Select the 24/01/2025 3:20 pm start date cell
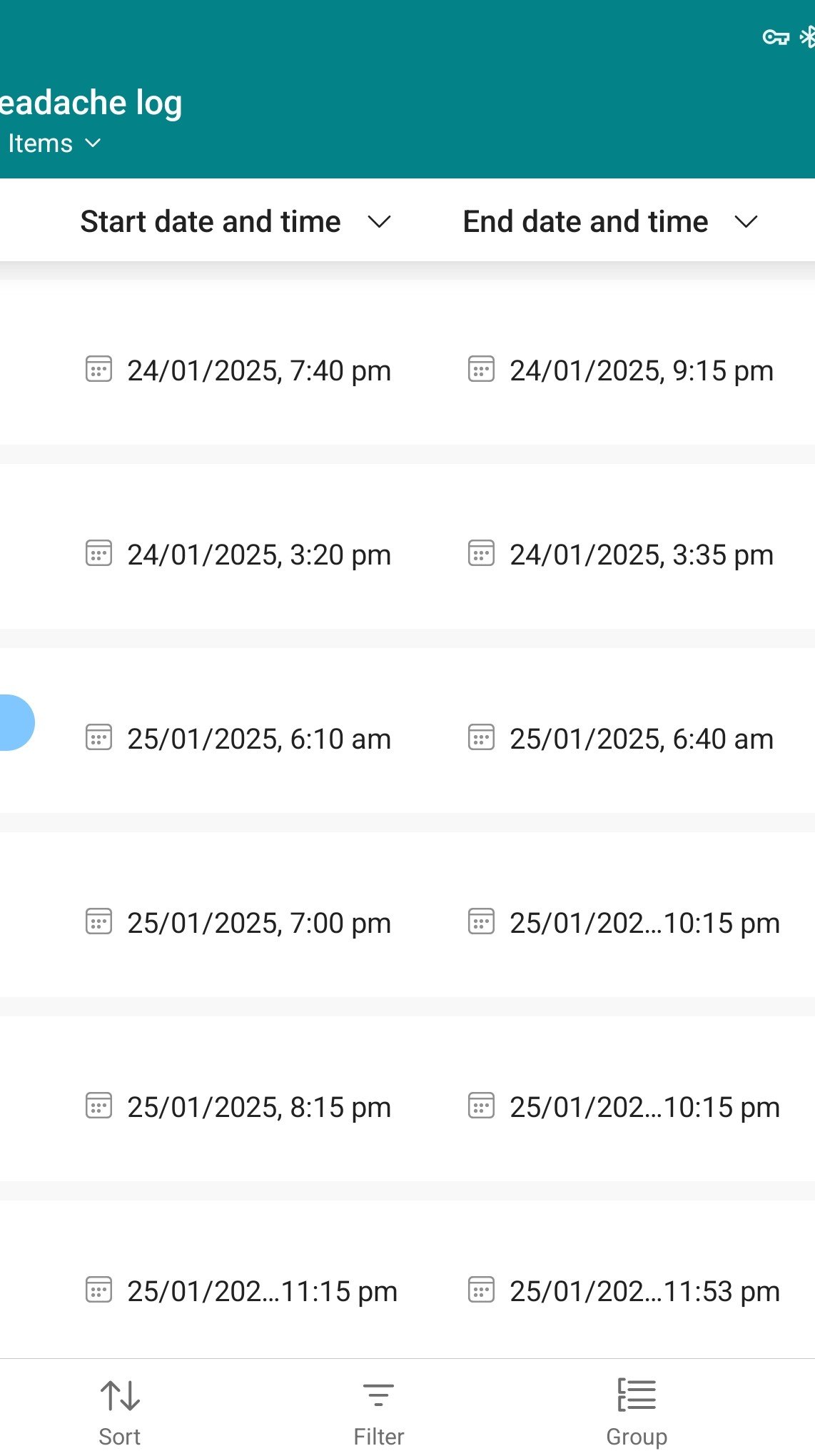The width and height of the screenshot is (815, 1456). [257, 554]
